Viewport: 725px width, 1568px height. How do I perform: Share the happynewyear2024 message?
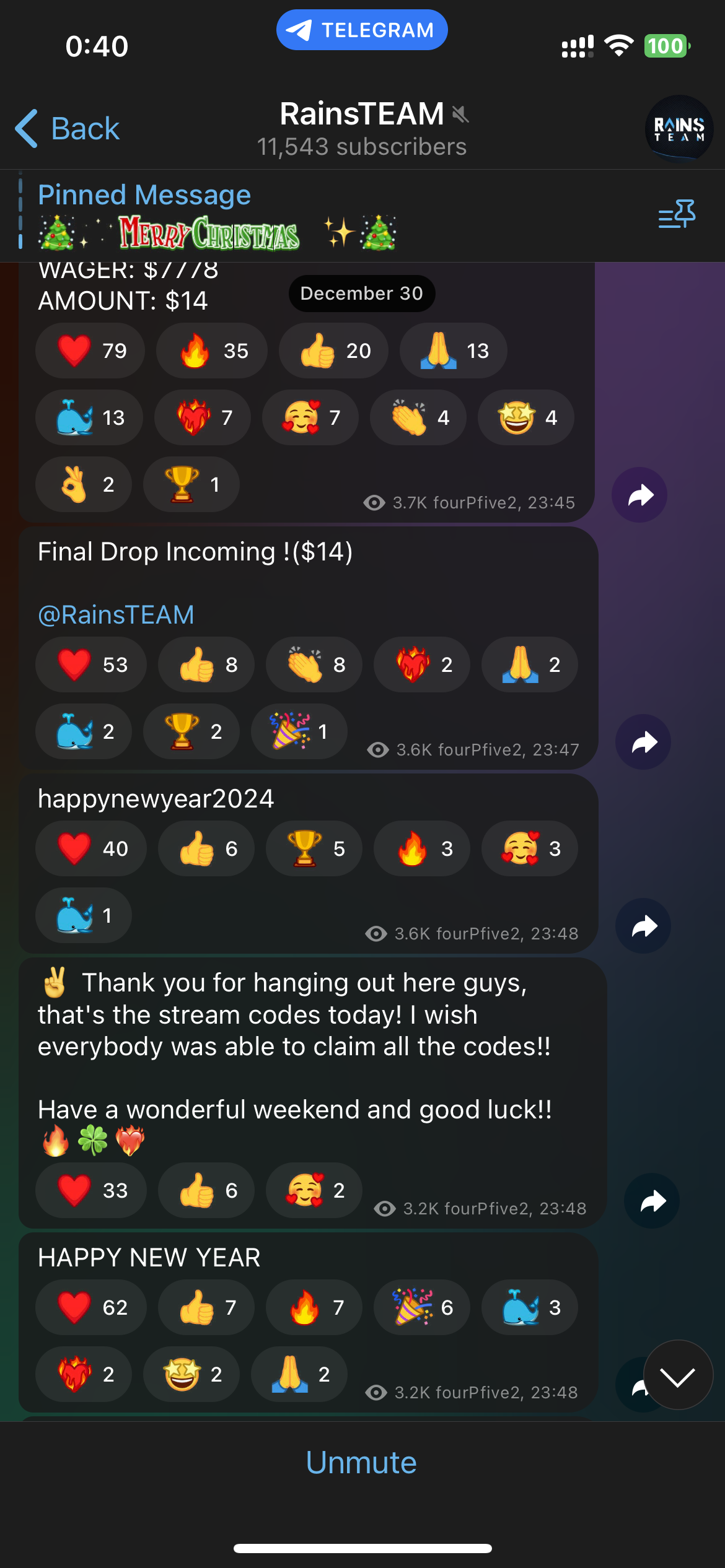tap(643, 926)
